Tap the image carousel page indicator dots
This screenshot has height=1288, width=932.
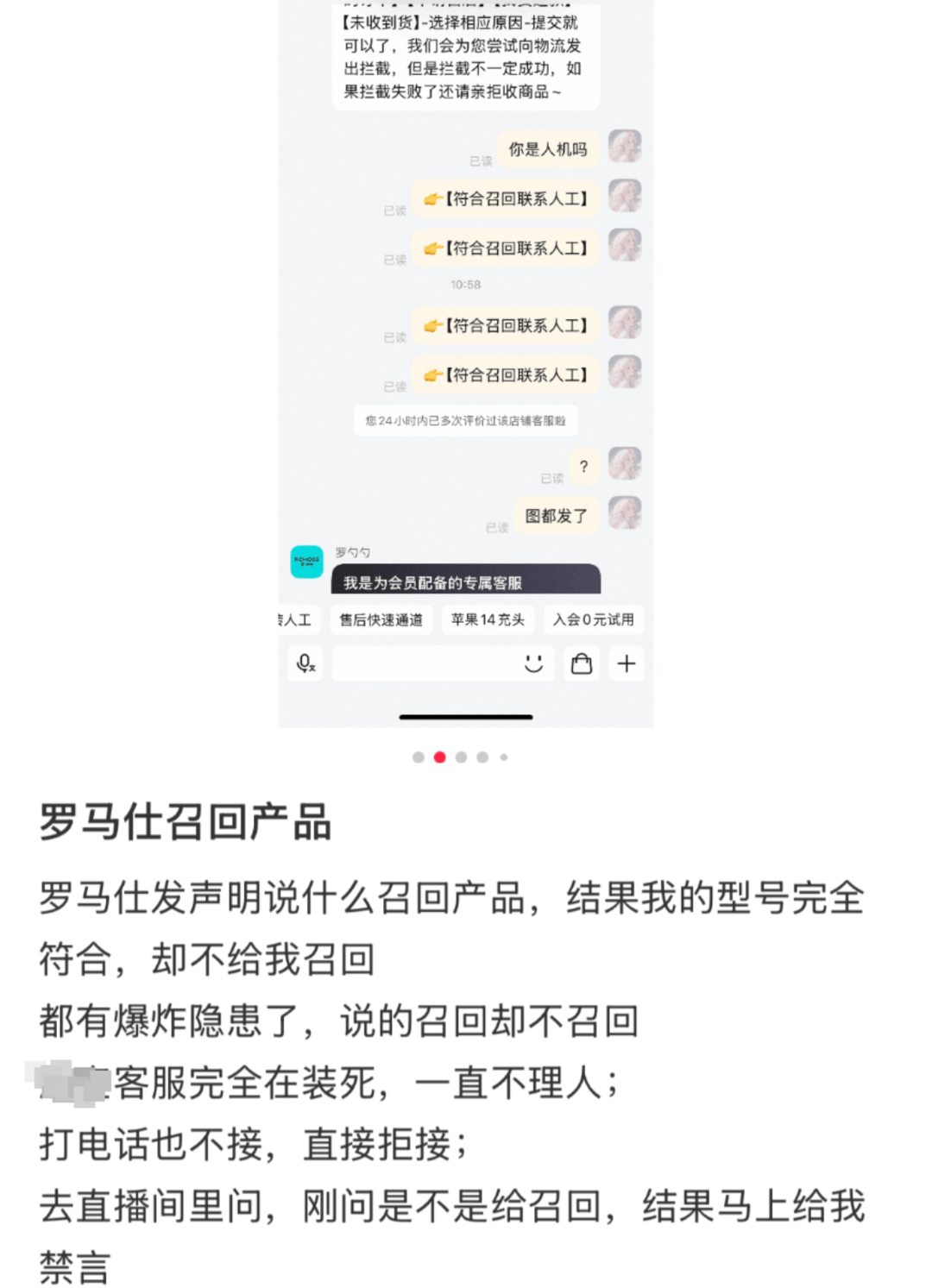point(460,757)
